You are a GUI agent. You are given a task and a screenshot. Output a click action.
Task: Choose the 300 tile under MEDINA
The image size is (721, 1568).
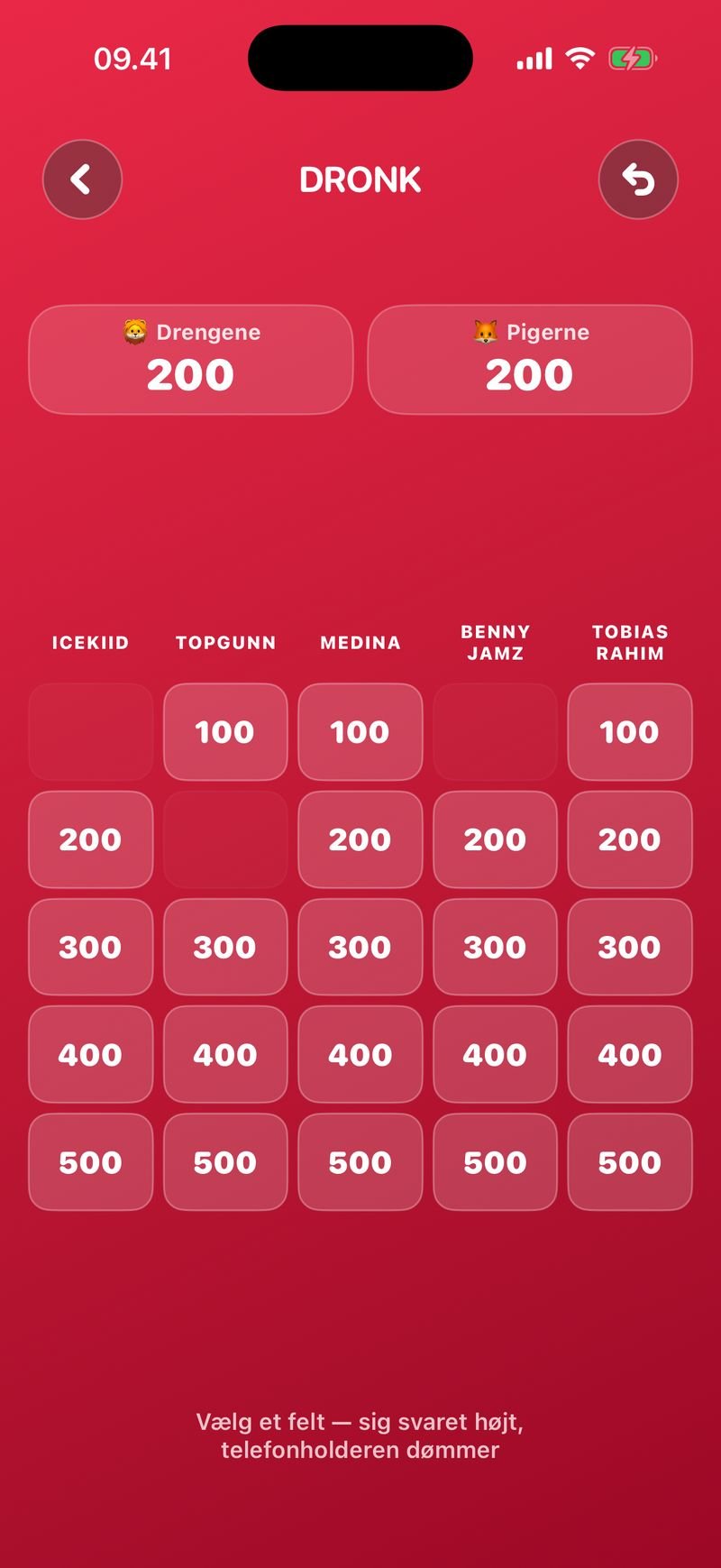360,947
